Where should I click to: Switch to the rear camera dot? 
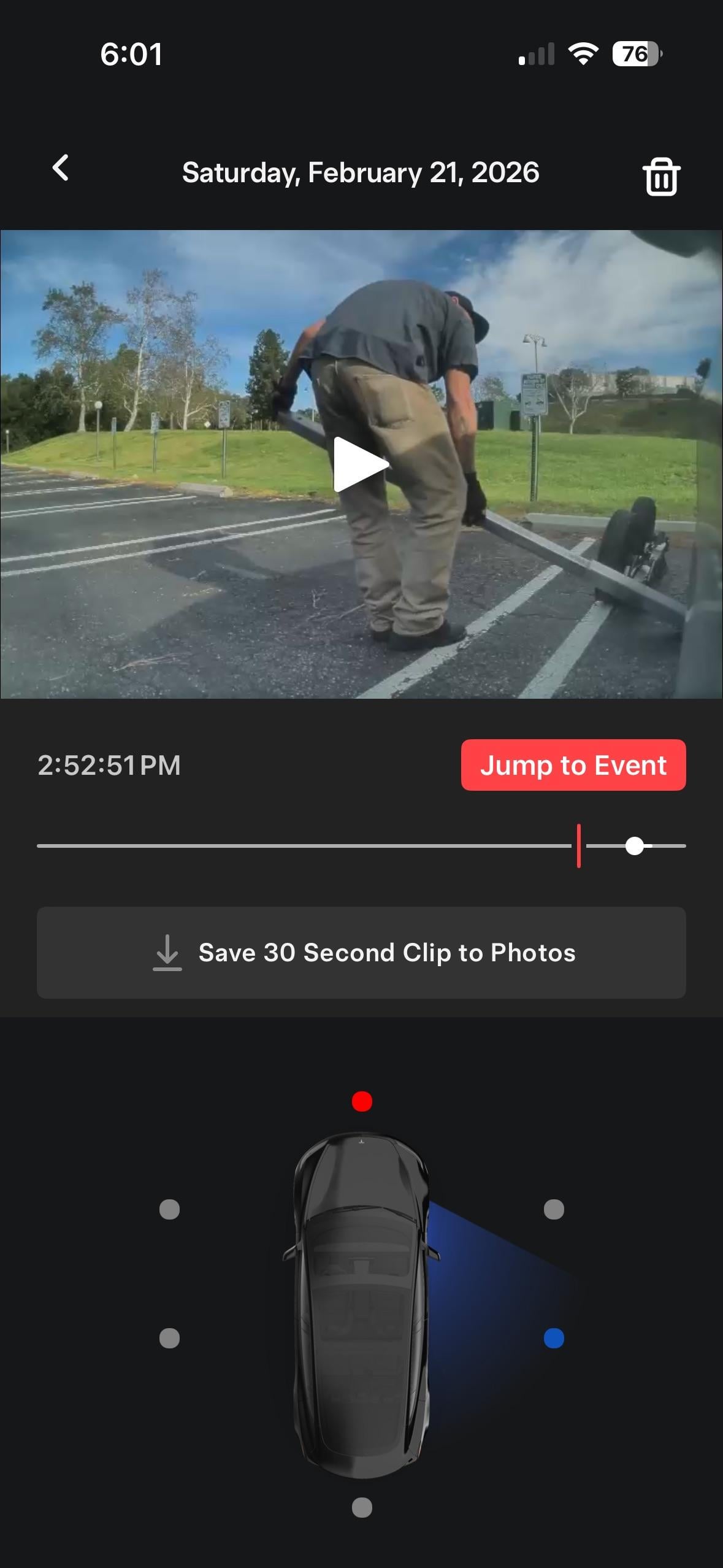362,1507
